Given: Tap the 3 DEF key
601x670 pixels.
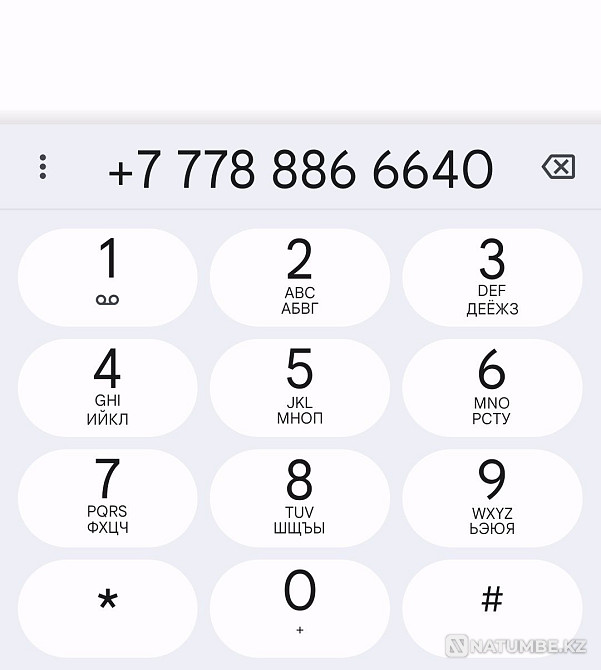Looking at the screenshot, I should click(x=492, y=277).
